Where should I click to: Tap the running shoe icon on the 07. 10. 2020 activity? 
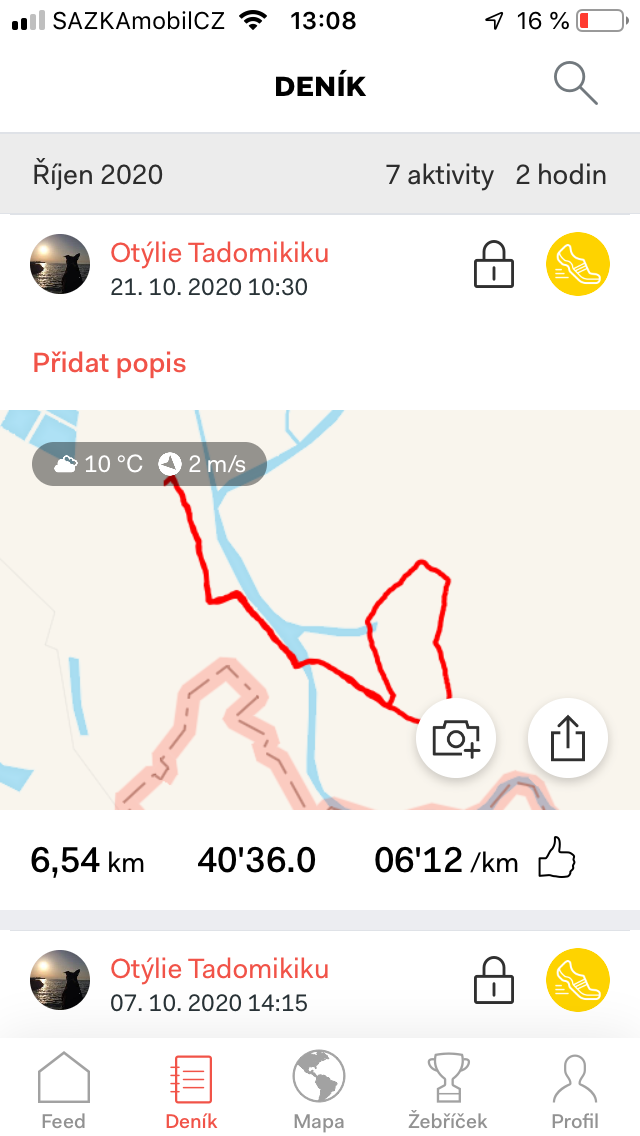578,980
